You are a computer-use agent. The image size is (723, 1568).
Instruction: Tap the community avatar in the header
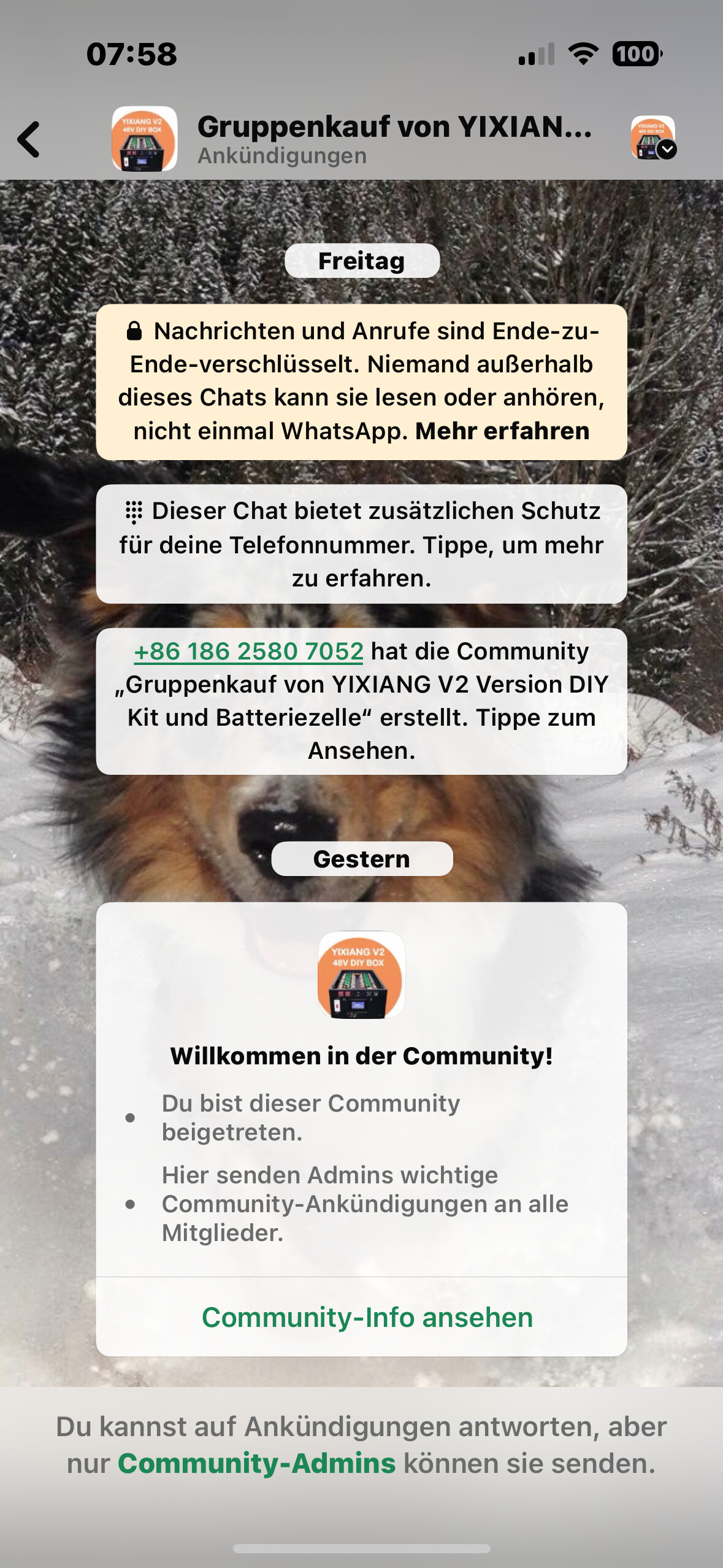click(x=145, y=139)
